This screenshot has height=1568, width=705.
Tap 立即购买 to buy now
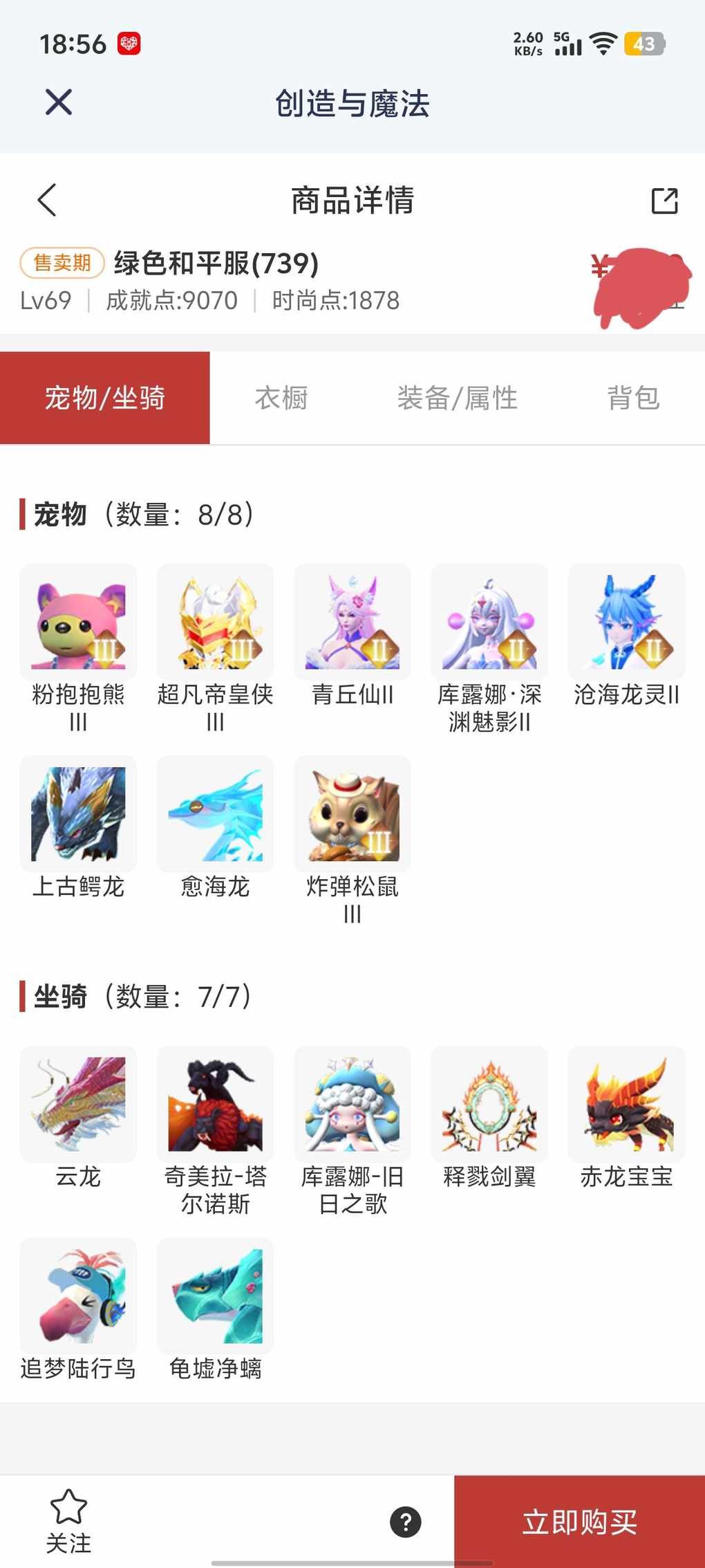579,1522
